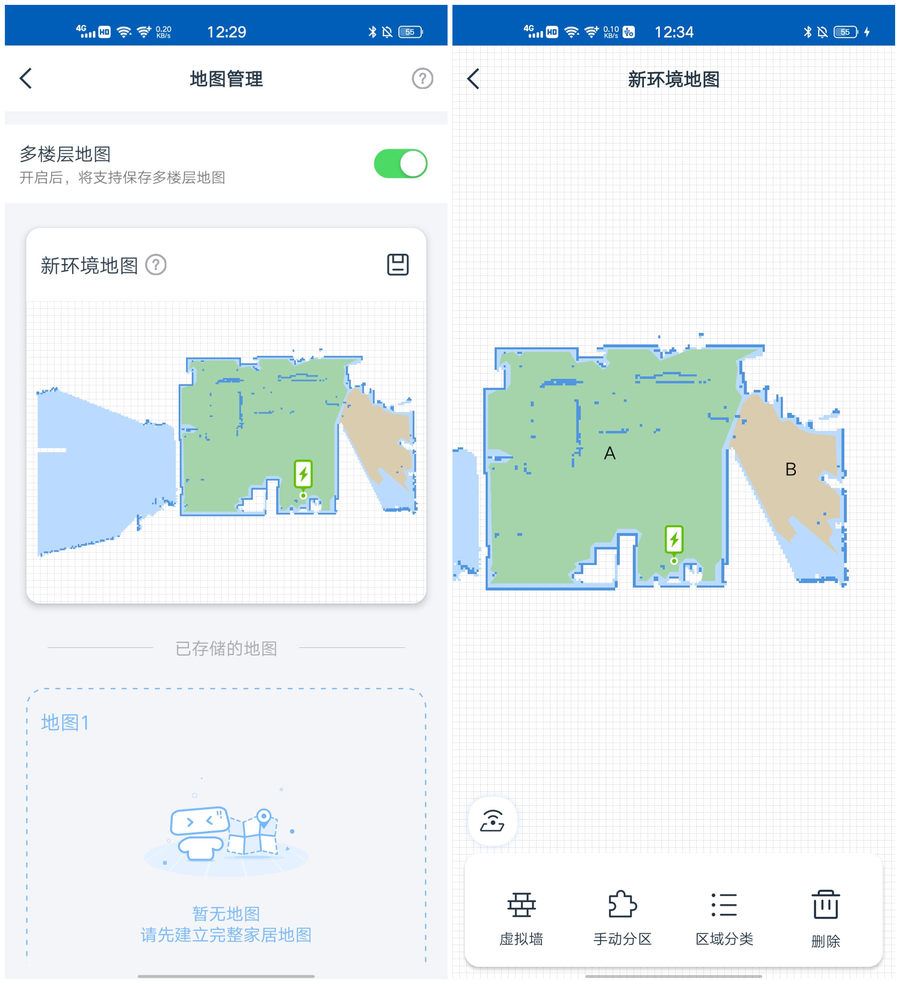Viewport: 900px width, 984px height.
Task: Select room B on the map
Action: (x=790, y=469)
